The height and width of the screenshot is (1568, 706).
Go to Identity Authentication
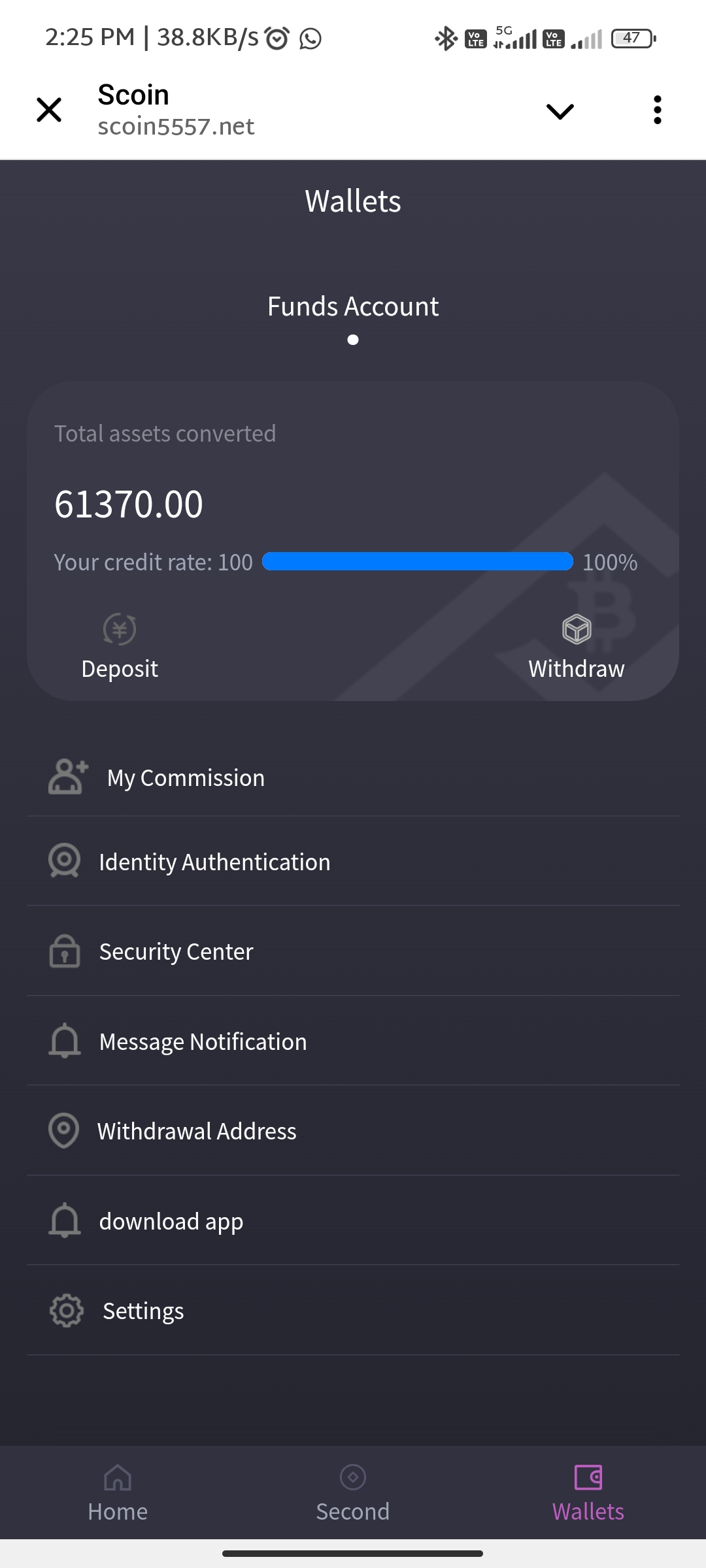pyautogui.click(x=214, y=862)
